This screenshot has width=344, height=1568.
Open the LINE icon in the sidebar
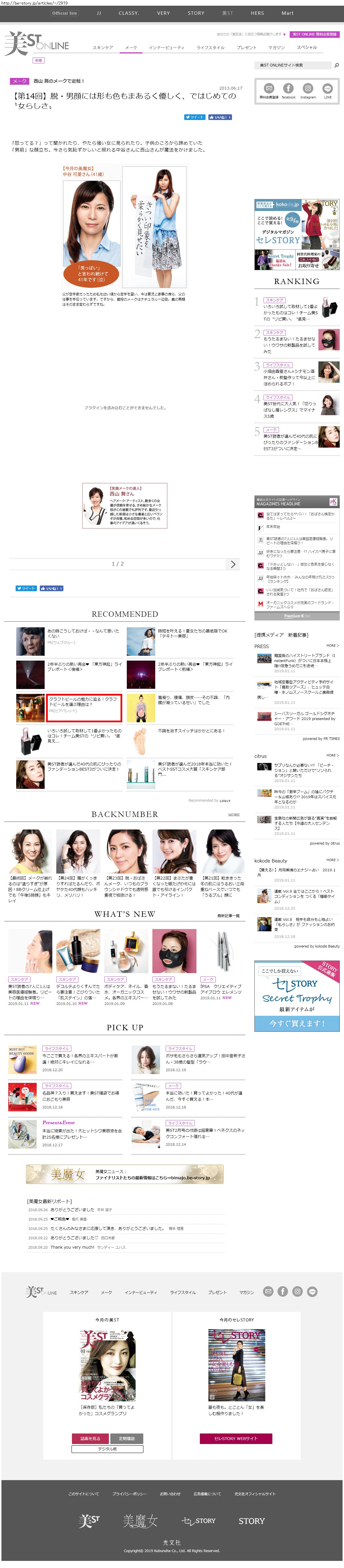tap(328, 90)
